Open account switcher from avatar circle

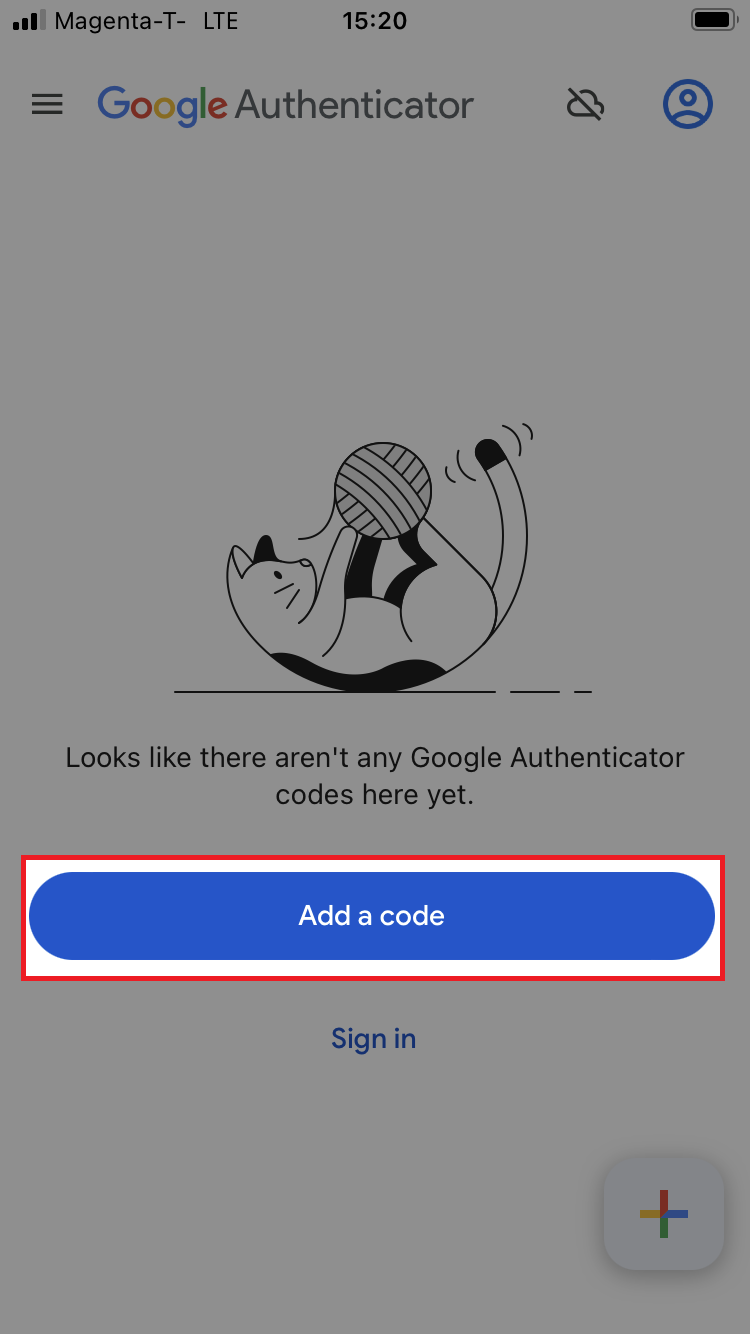[687, 103]
